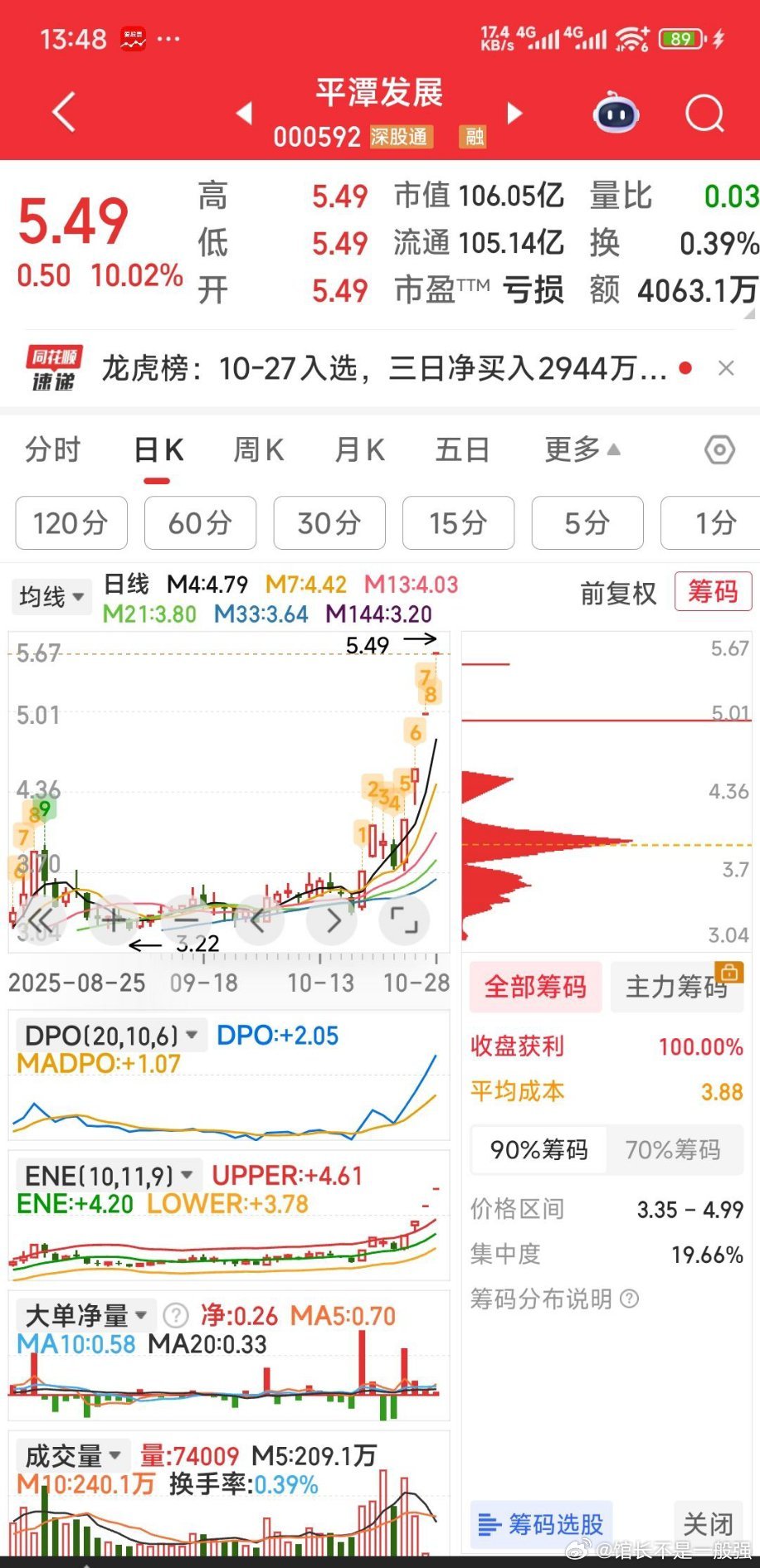The height and width of the screenshot is (1568, 760).
Task: Expand the 均线 moving average dropdown
Action: (50, 596)
